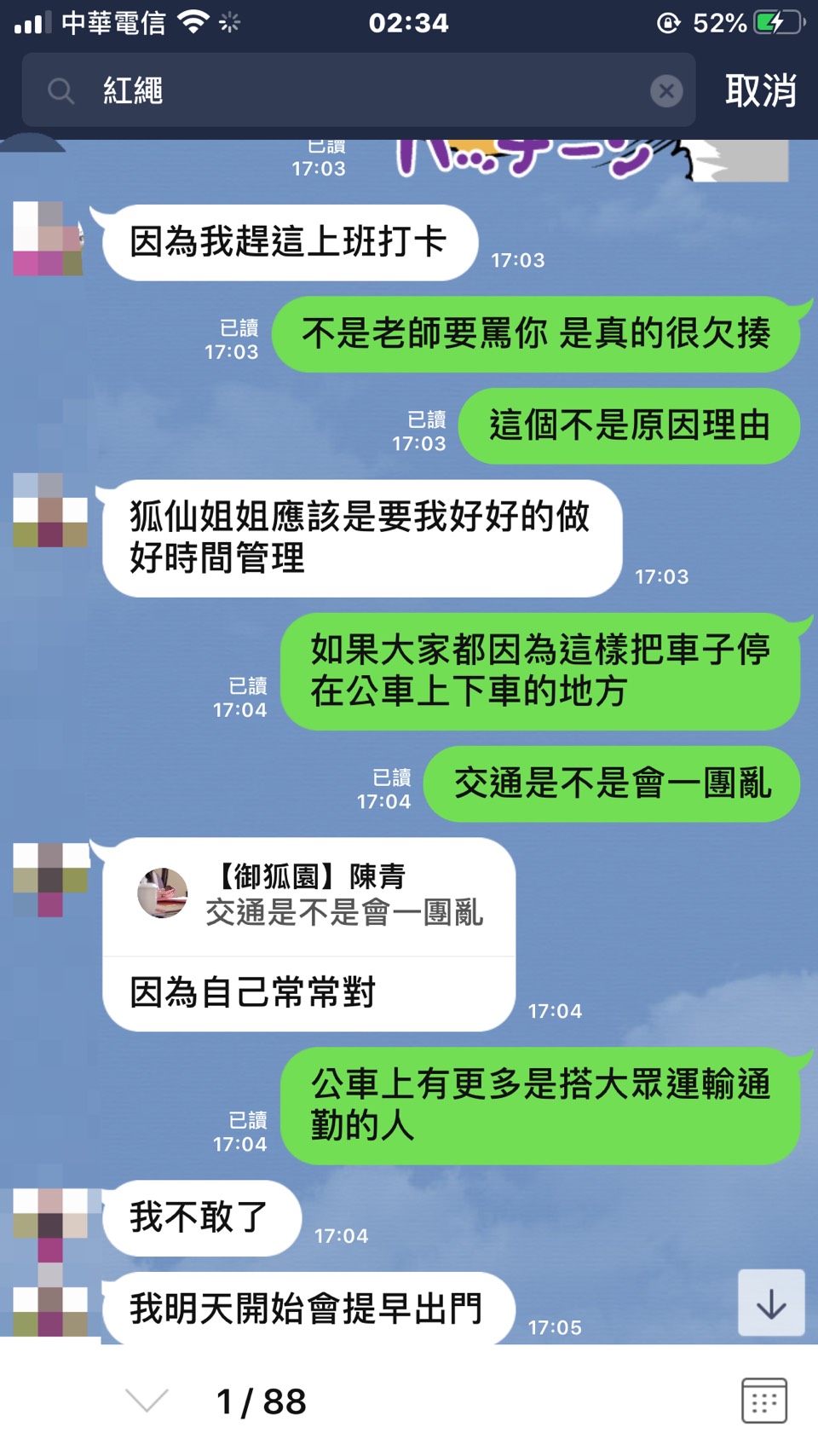This screenshot has height=1456, width=818.
Task: Open the calendar date picker icon
Action: tap(763, 1400)
